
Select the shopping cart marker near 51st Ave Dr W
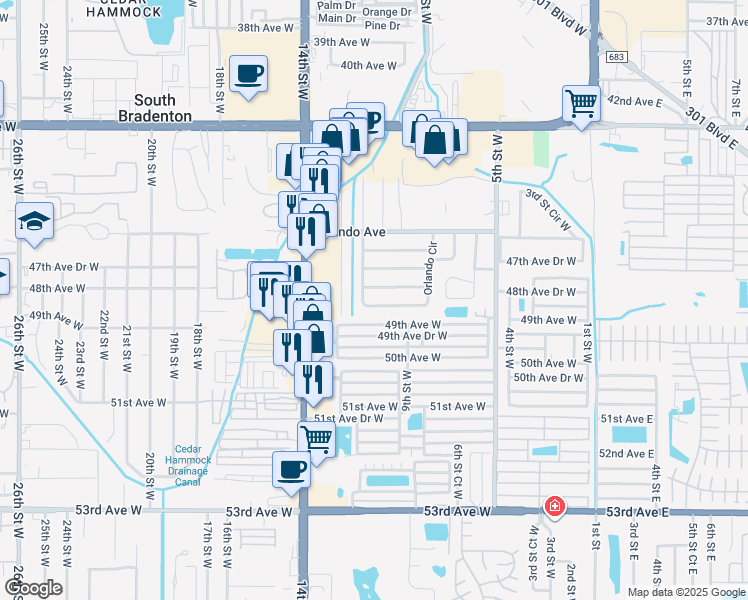coord(317,439)
